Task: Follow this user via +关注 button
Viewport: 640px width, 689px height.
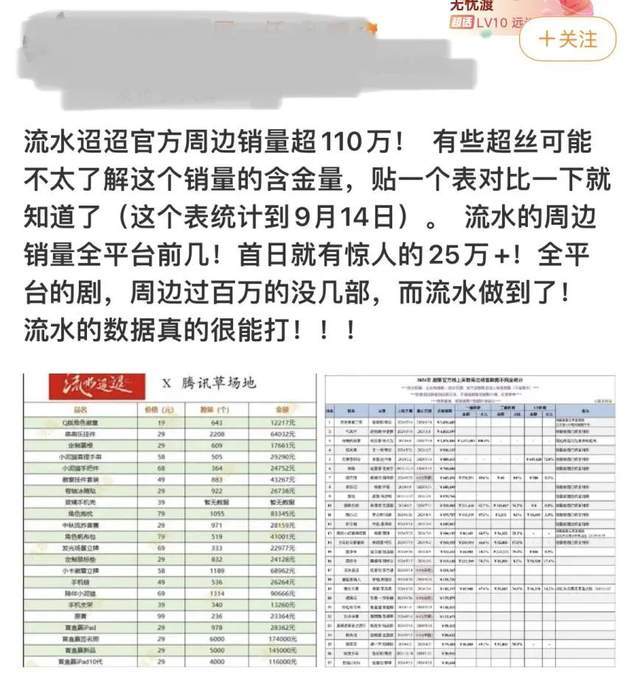Action: click(567, 39)
